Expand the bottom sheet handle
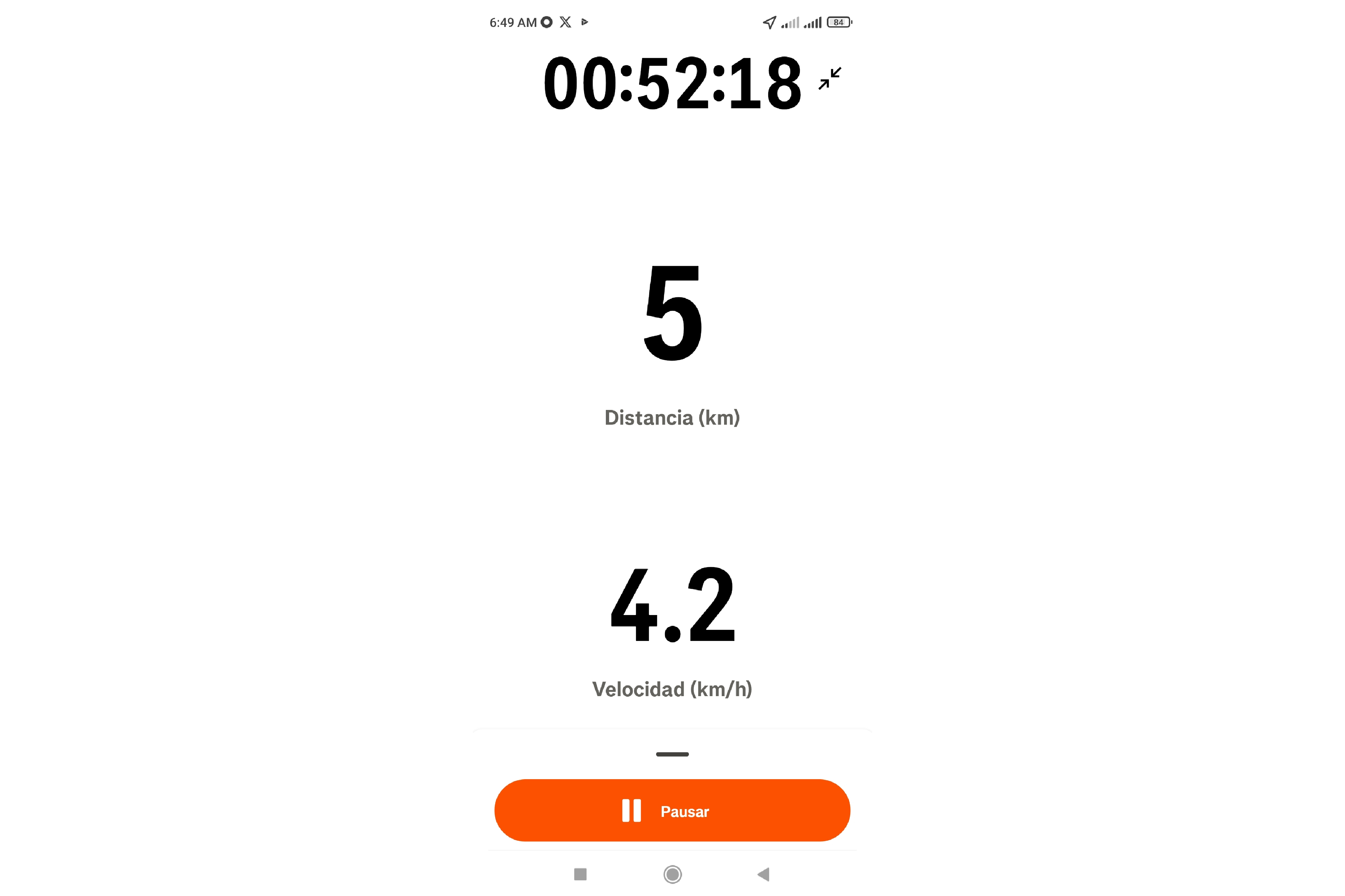The width and height of the screenshot is (1345, 896). 672,754
